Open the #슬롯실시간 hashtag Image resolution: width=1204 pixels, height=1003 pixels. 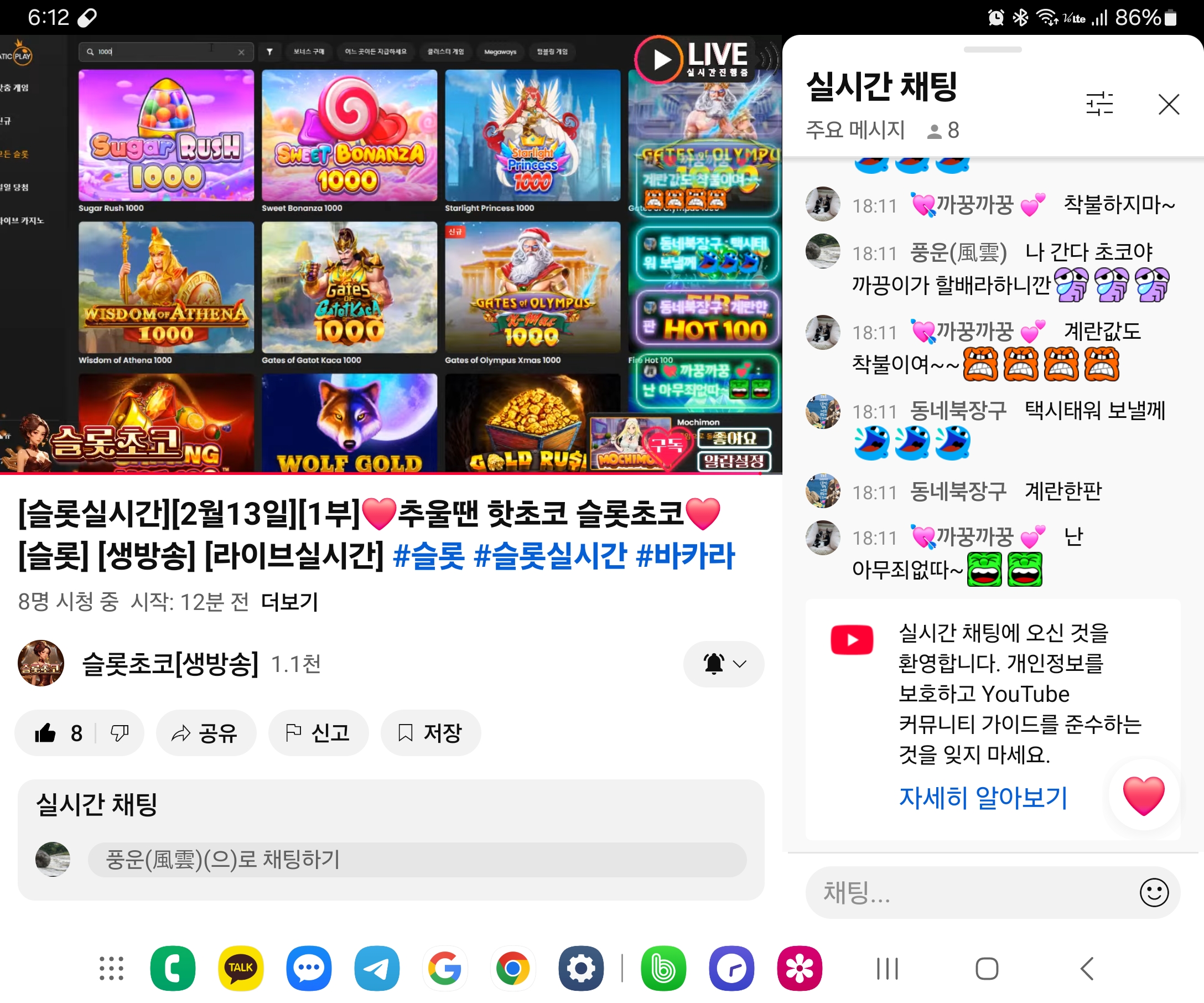(549, 556)
